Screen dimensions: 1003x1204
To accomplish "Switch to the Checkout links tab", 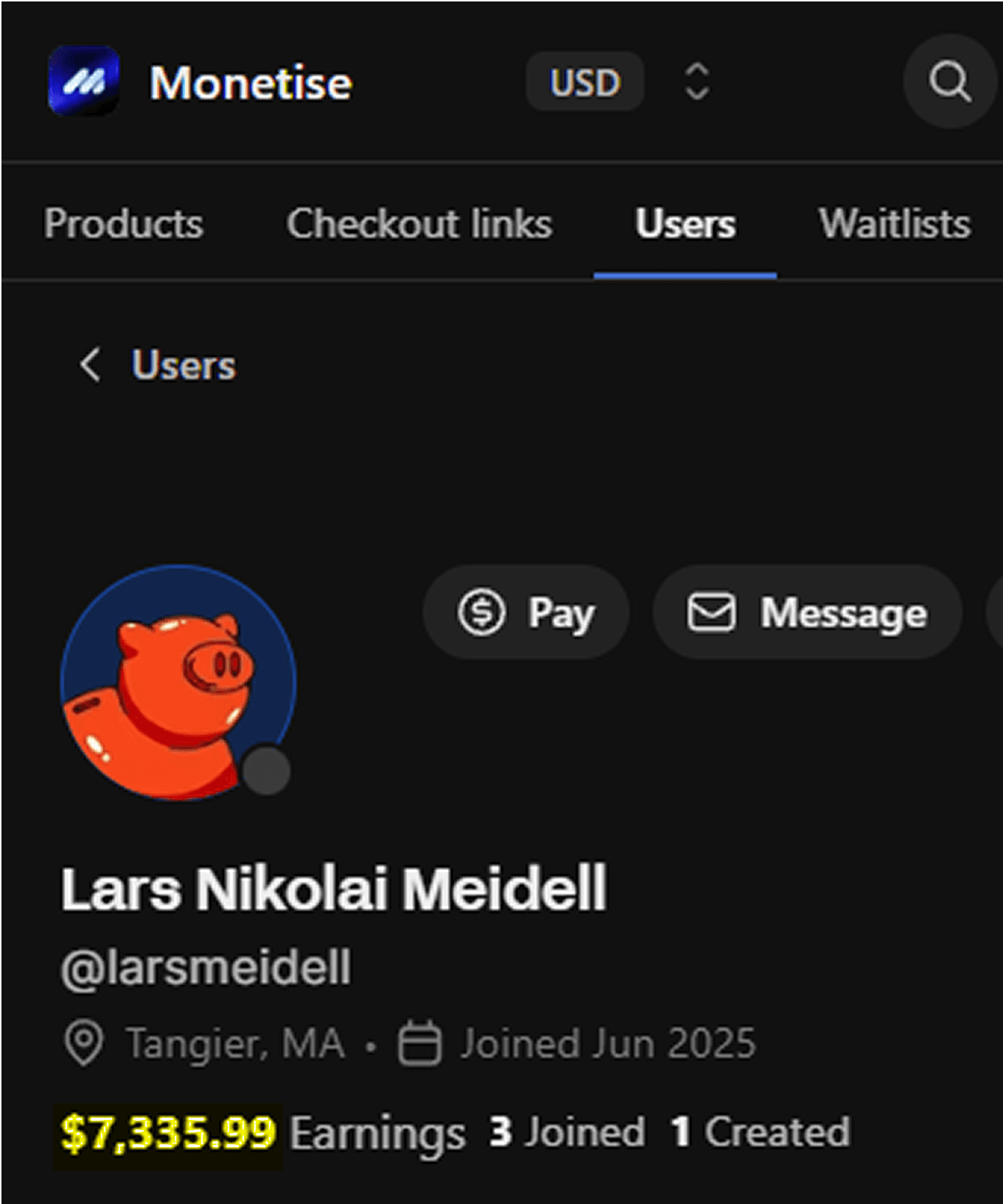I will pos(419,223).
